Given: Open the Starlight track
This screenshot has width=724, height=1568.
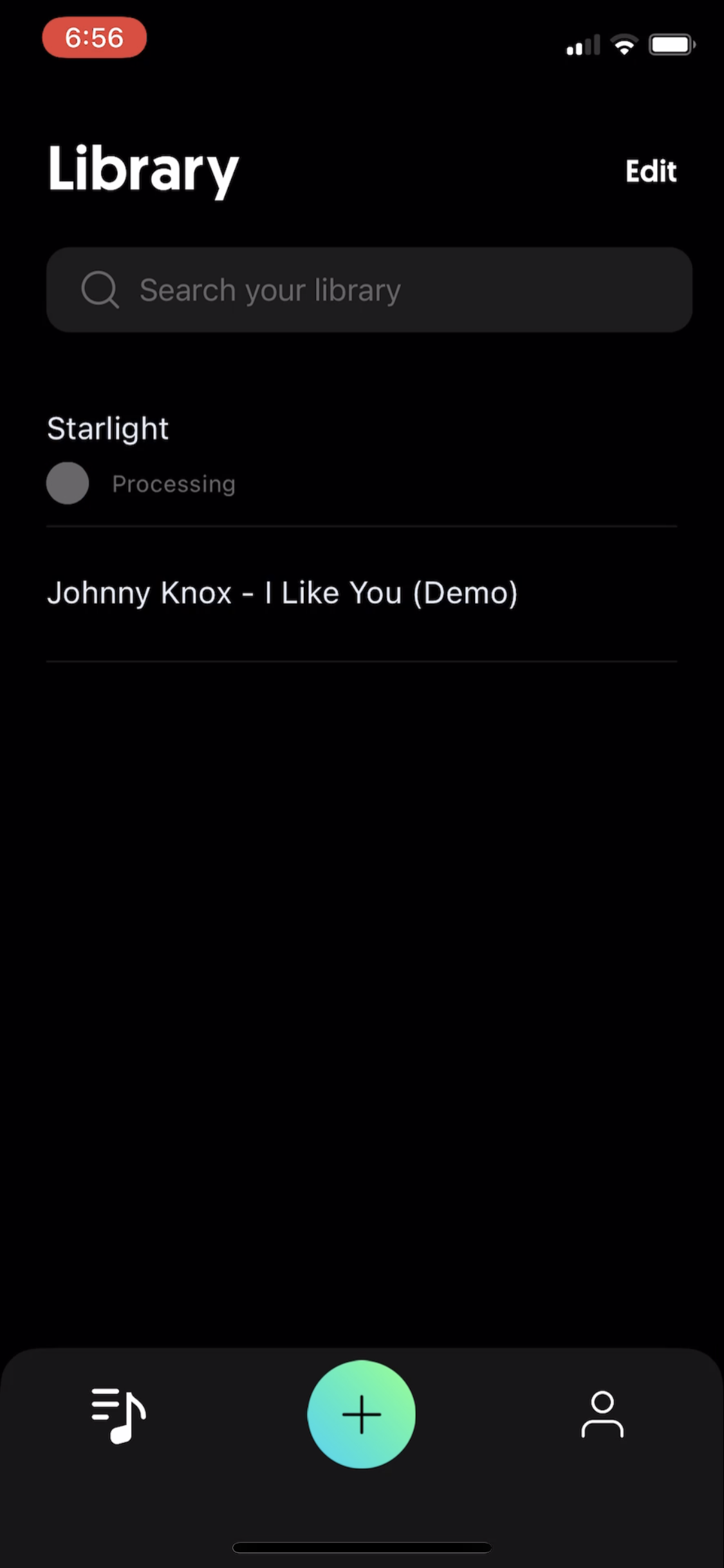Looking at the screenshot, I should [x=107, y=427].
